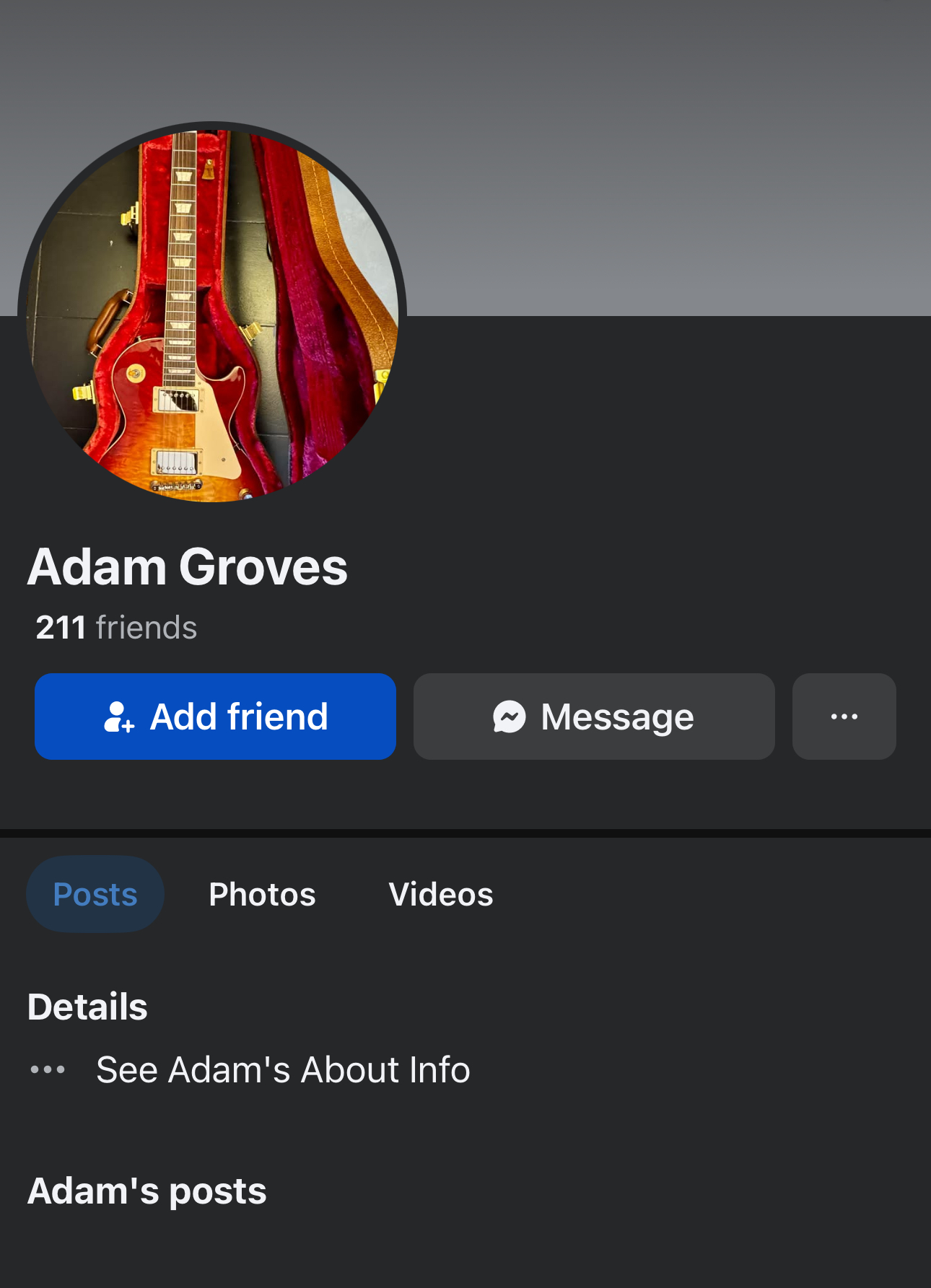
Task: Click the Messenger chat bubble icon
Action: [508, 716]
